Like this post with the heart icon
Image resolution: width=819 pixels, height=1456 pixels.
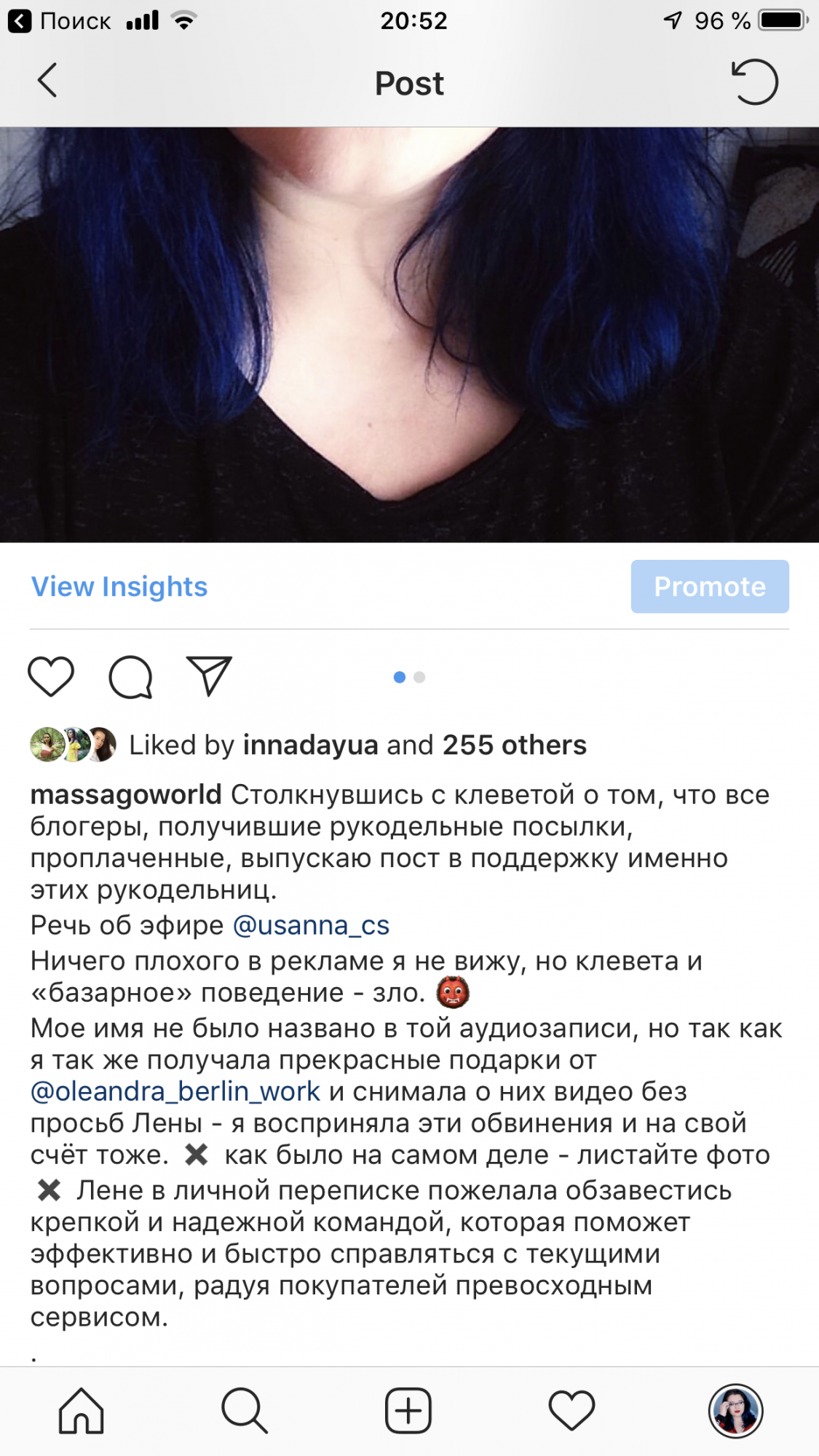(x=51, y=676)
